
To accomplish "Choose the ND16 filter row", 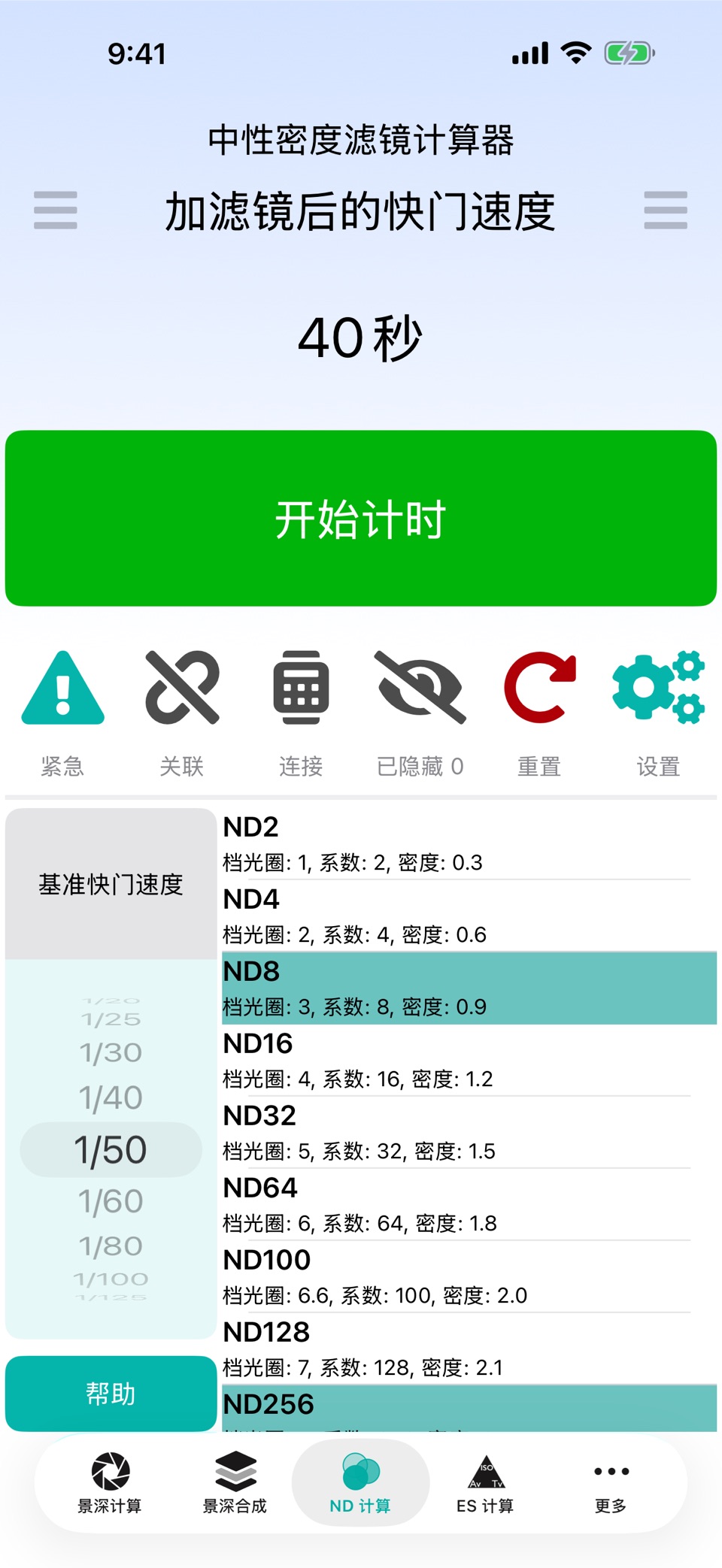I will click(x=469, y=1061).
